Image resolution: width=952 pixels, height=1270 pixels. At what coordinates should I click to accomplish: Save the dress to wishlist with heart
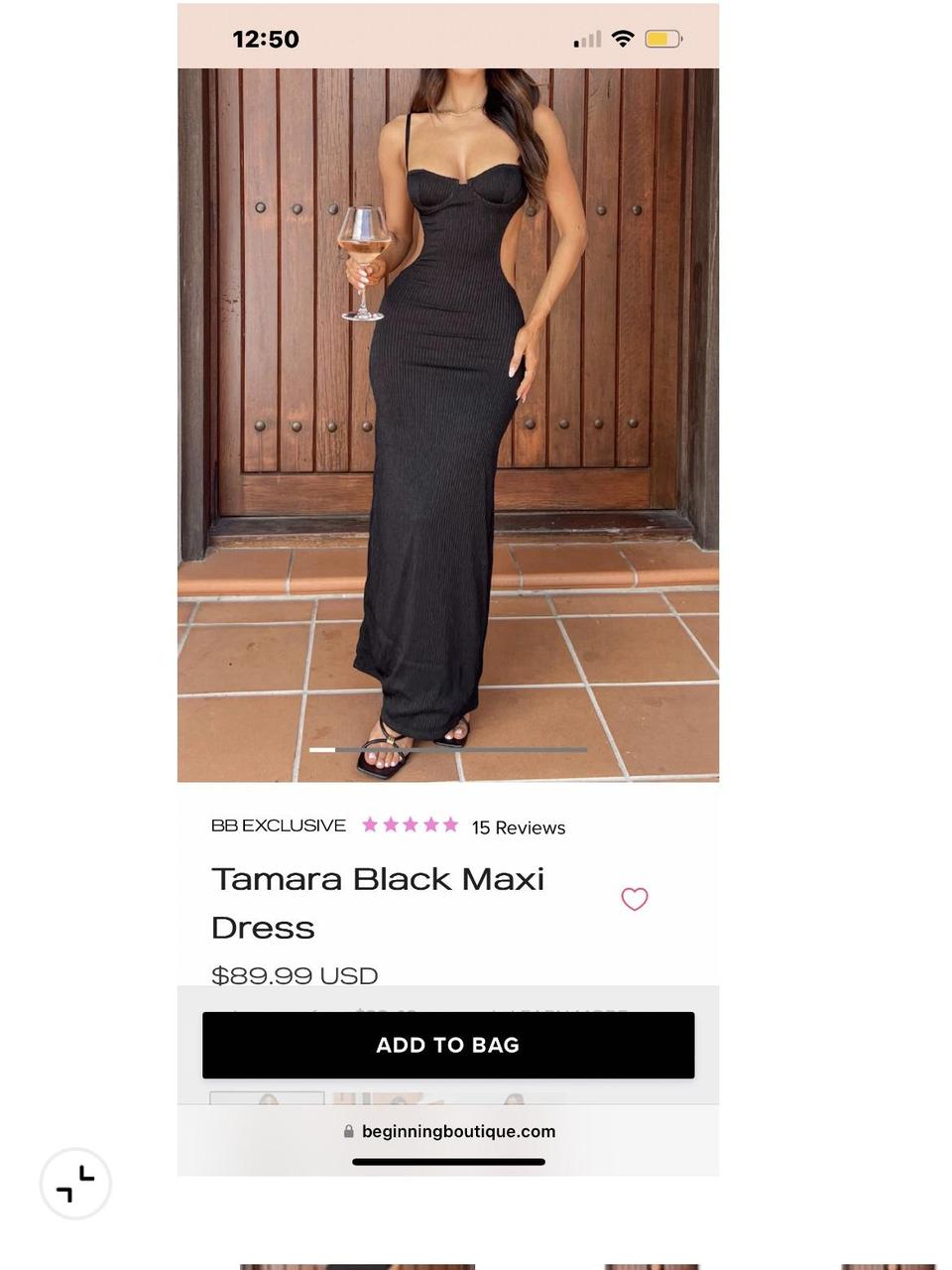[x=634, y=899]
